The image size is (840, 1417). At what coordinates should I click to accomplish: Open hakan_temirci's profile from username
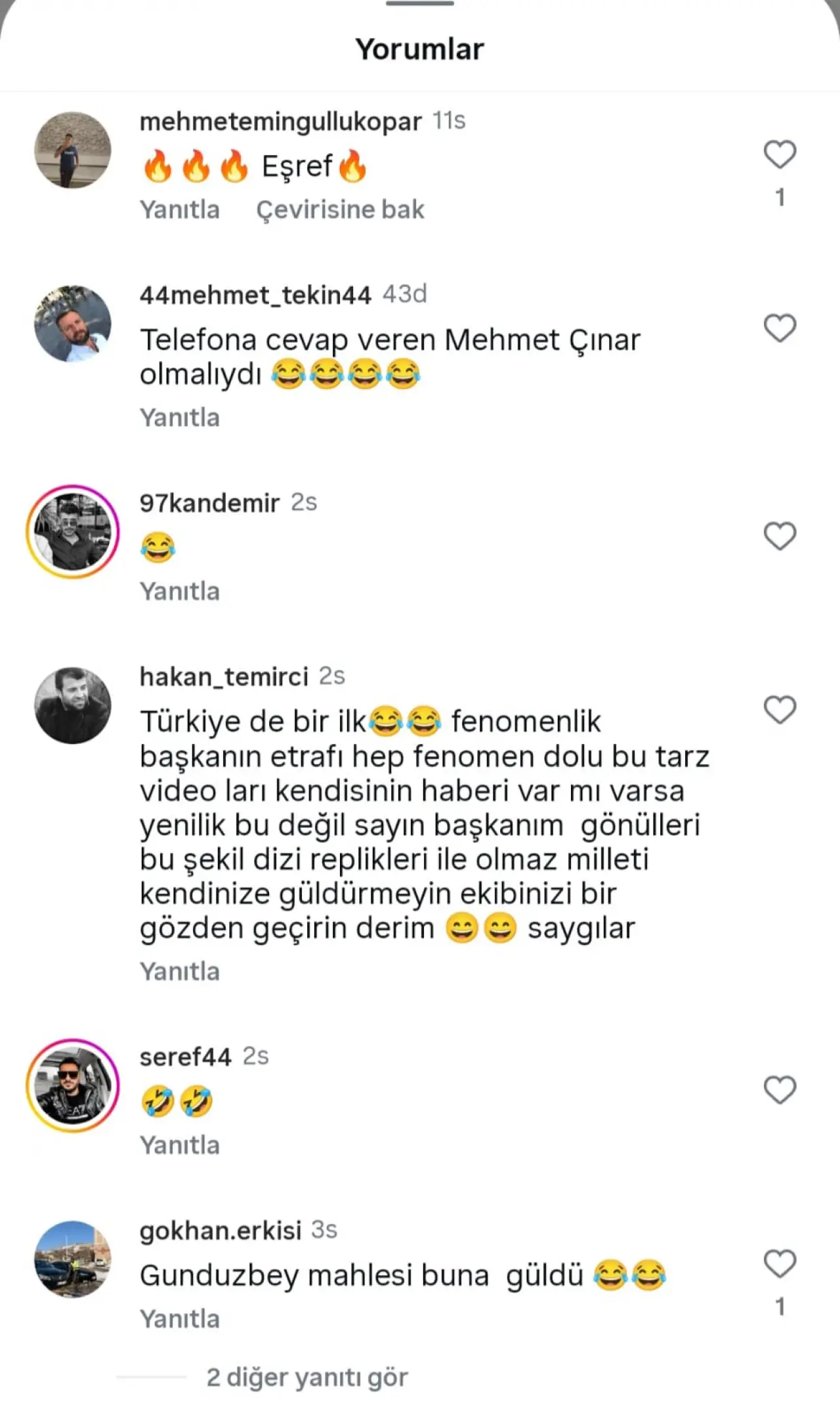click(224, 676)
